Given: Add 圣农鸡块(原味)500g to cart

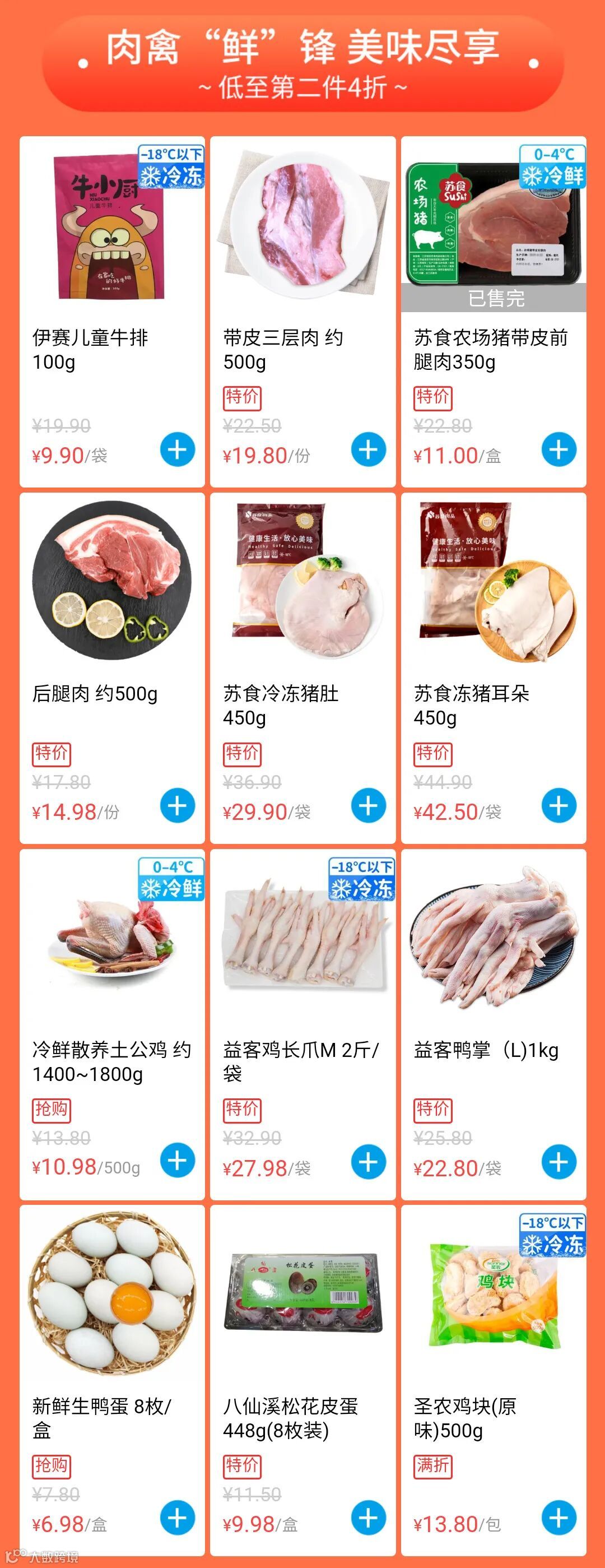Looking at the screenshot, I should pyautogui.click(x=559, y=1518).
